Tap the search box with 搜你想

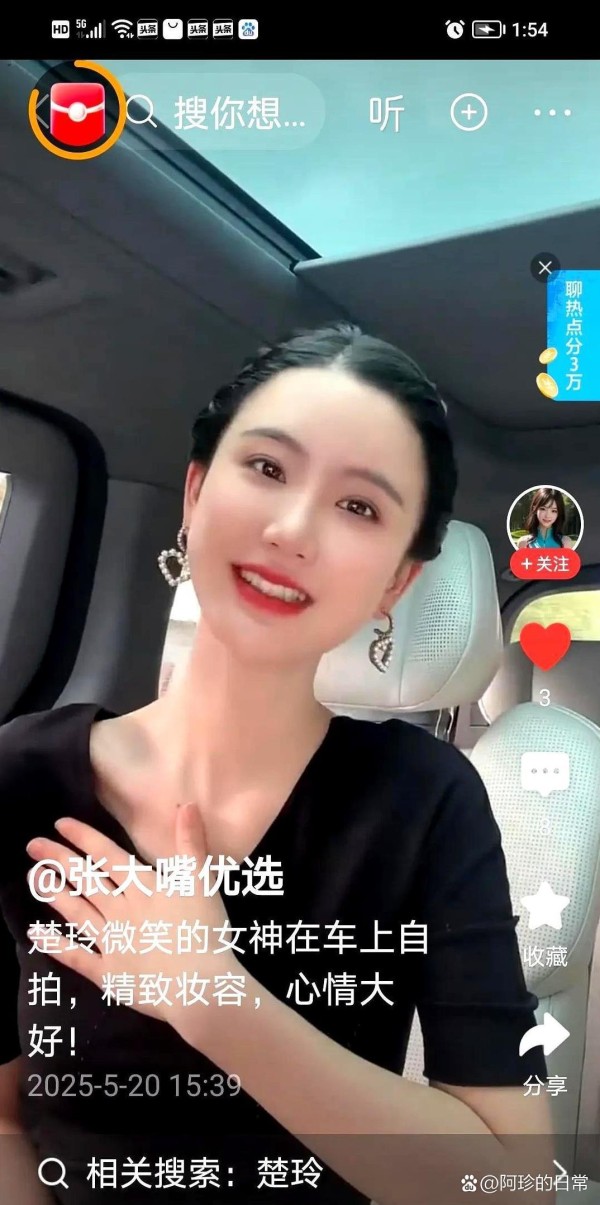coord(222,112)
